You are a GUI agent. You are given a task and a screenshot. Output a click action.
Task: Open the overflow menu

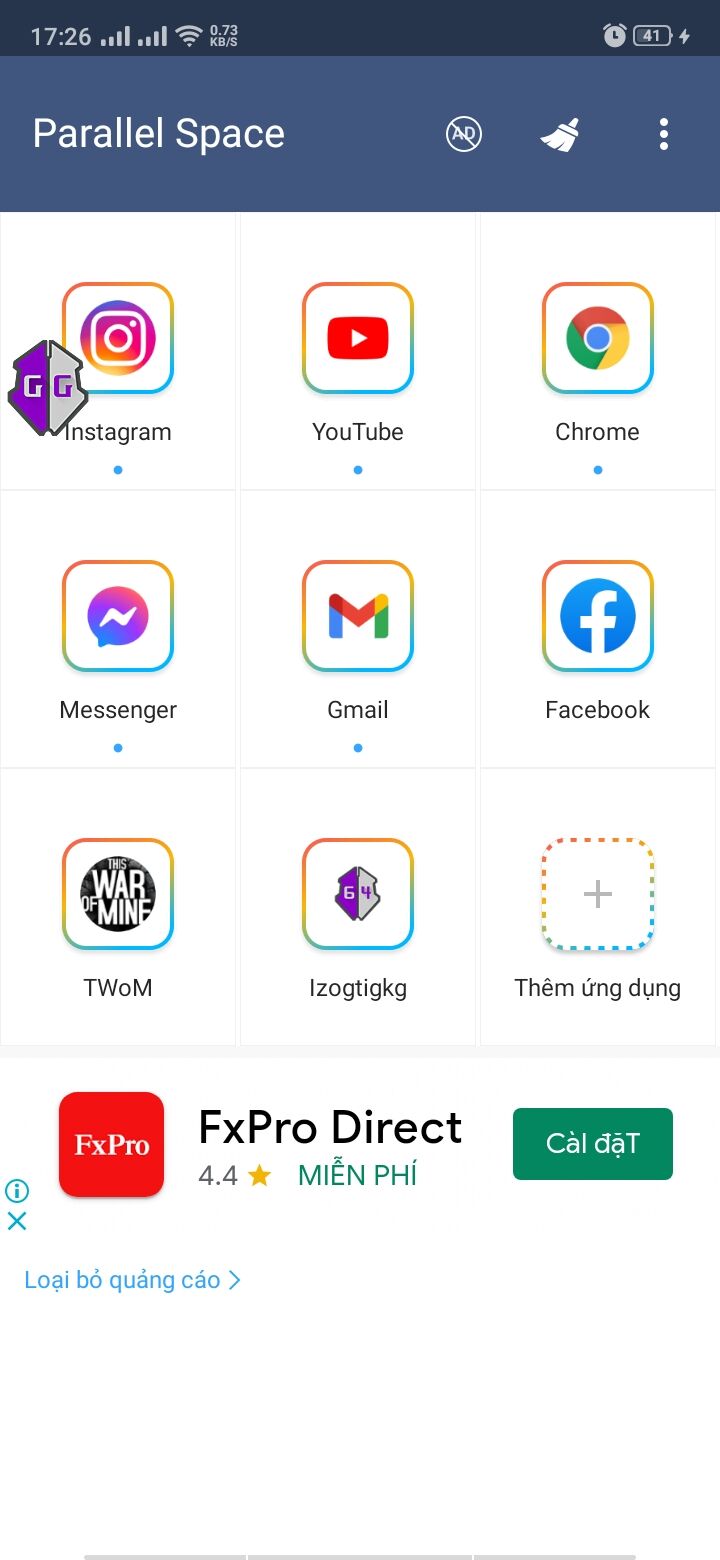(x=664, y=134)
